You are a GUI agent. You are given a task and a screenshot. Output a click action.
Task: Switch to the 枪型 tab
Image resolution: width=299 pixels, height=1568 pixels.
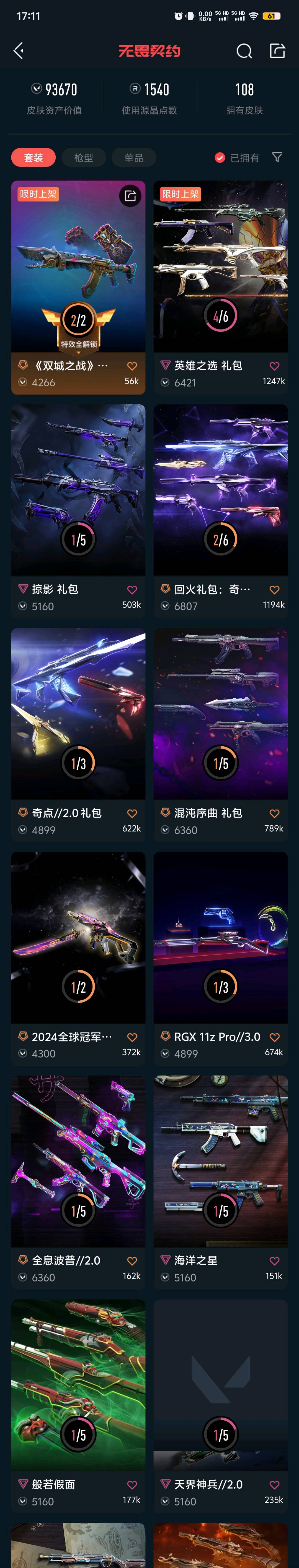click(x=83, y=158)
